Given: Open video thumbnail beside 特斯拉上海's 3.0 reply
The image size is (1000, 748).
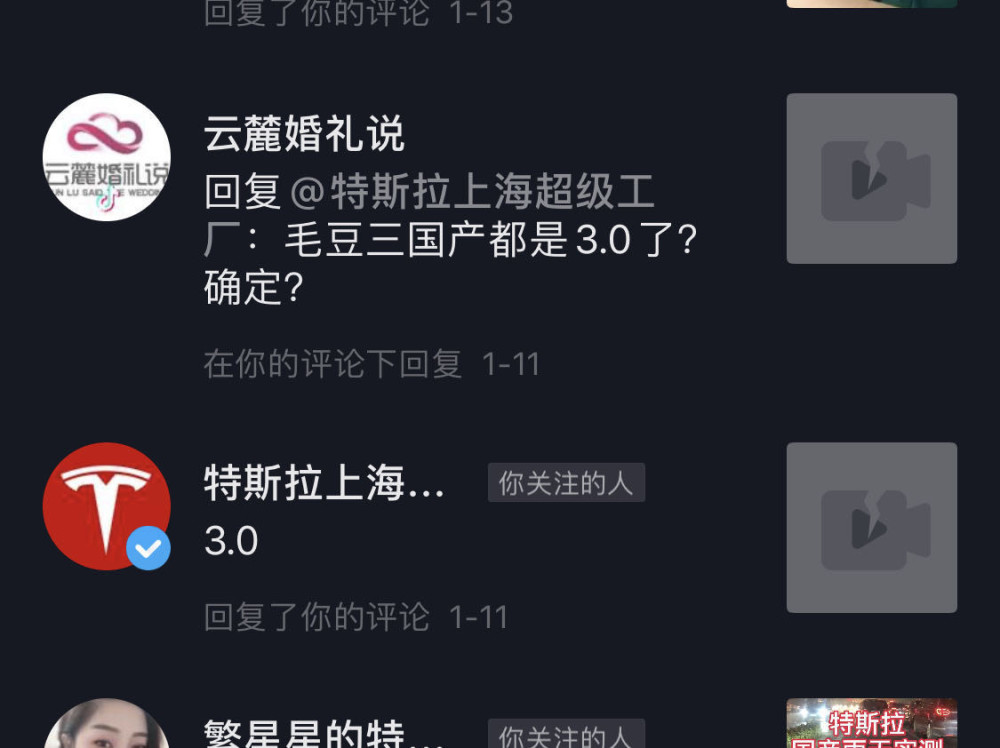Looking at the screenshot, I should coord(871,527).
